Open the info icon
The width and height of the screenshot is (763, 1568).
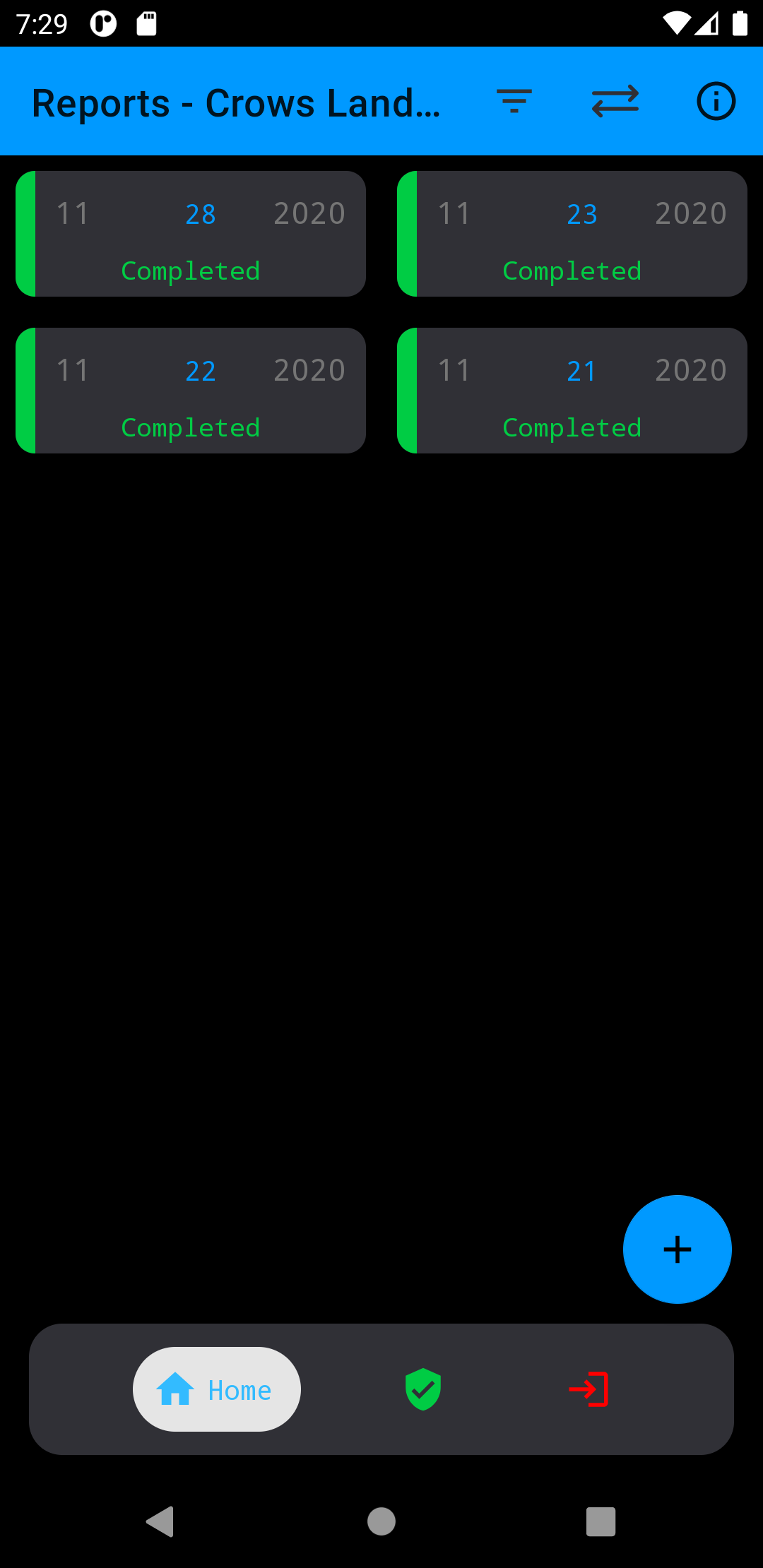tap(716, 102)
